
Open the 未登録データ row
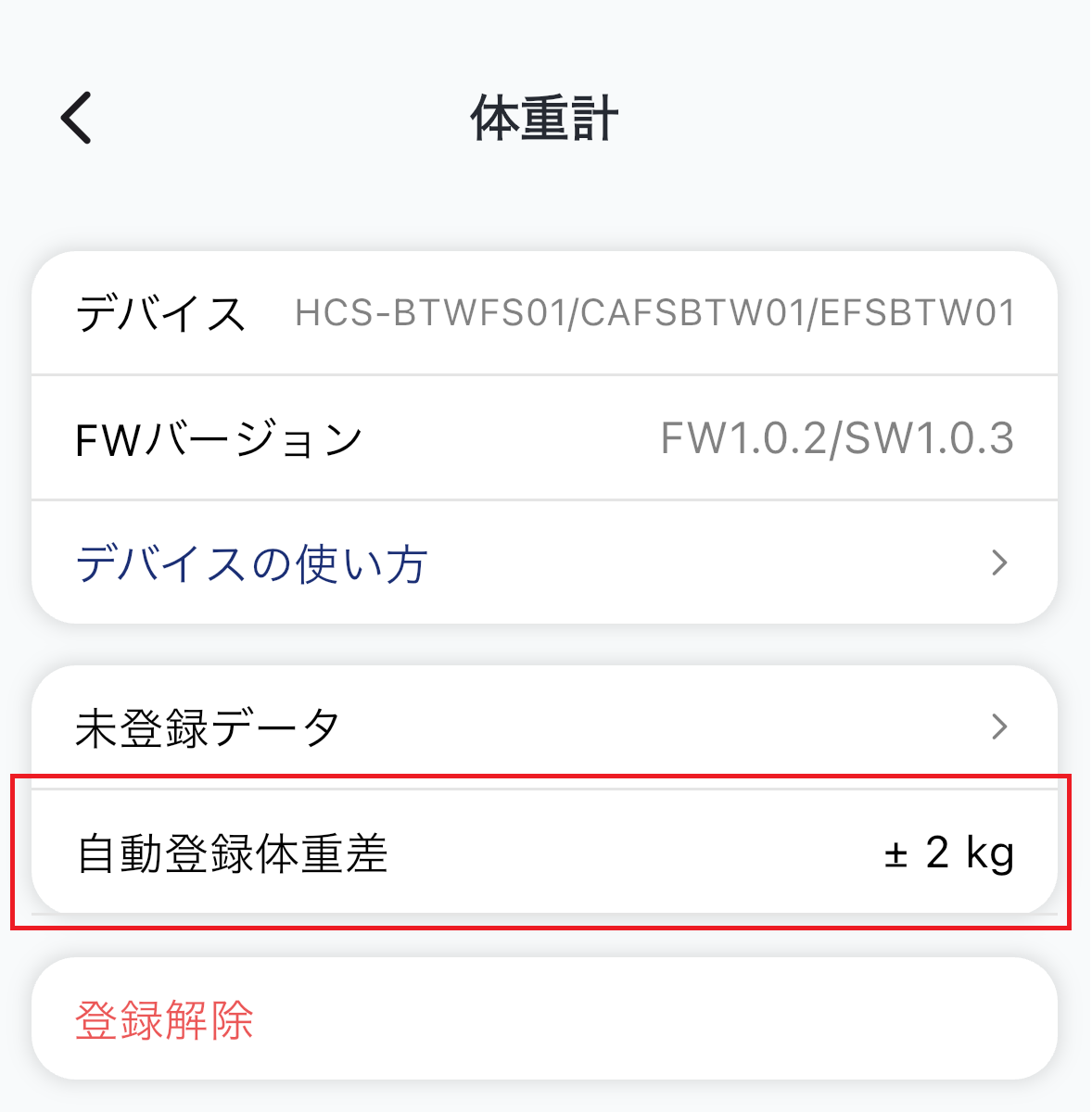pyautogui.click(x=543, y=727)
